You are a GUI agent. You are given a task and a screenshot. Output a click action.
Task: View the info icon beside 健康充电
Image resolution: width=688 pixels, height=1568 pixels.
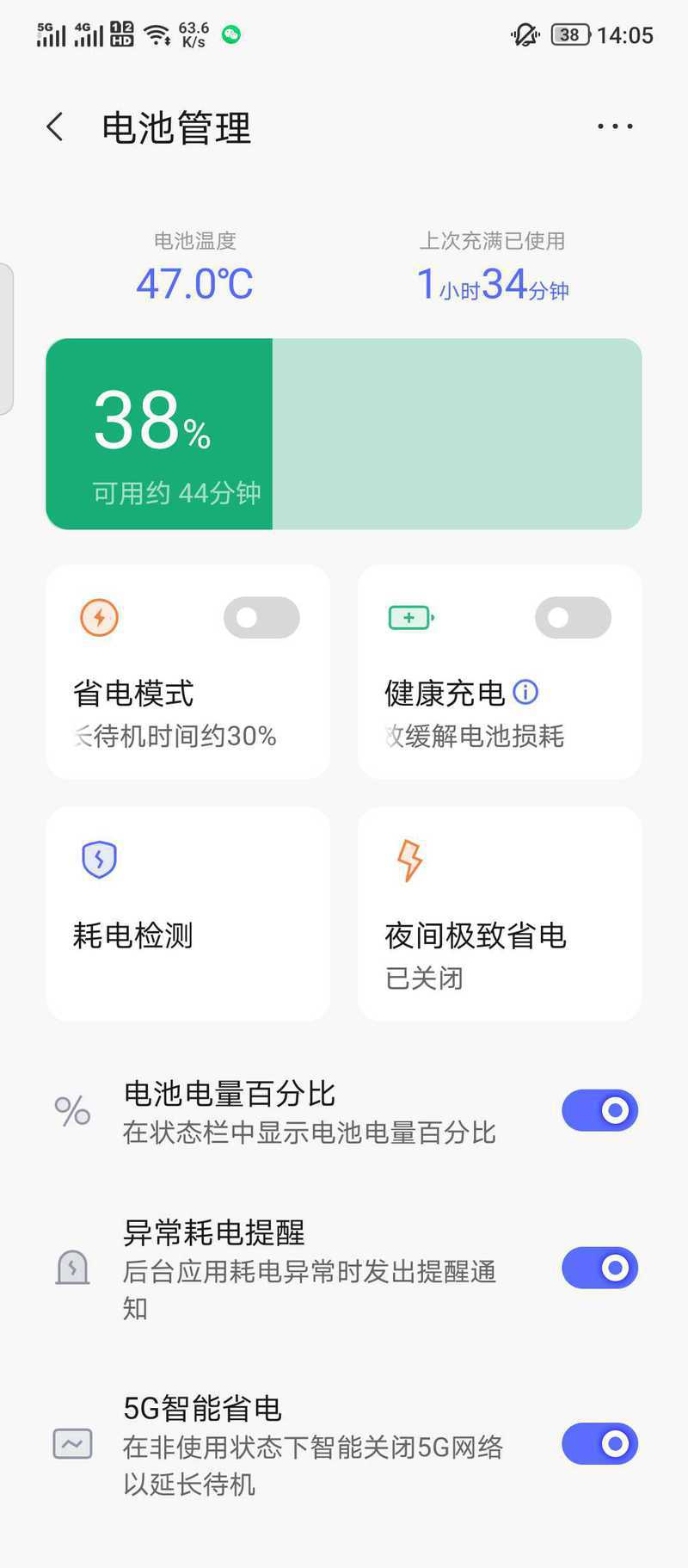click(x=525, y=692)
